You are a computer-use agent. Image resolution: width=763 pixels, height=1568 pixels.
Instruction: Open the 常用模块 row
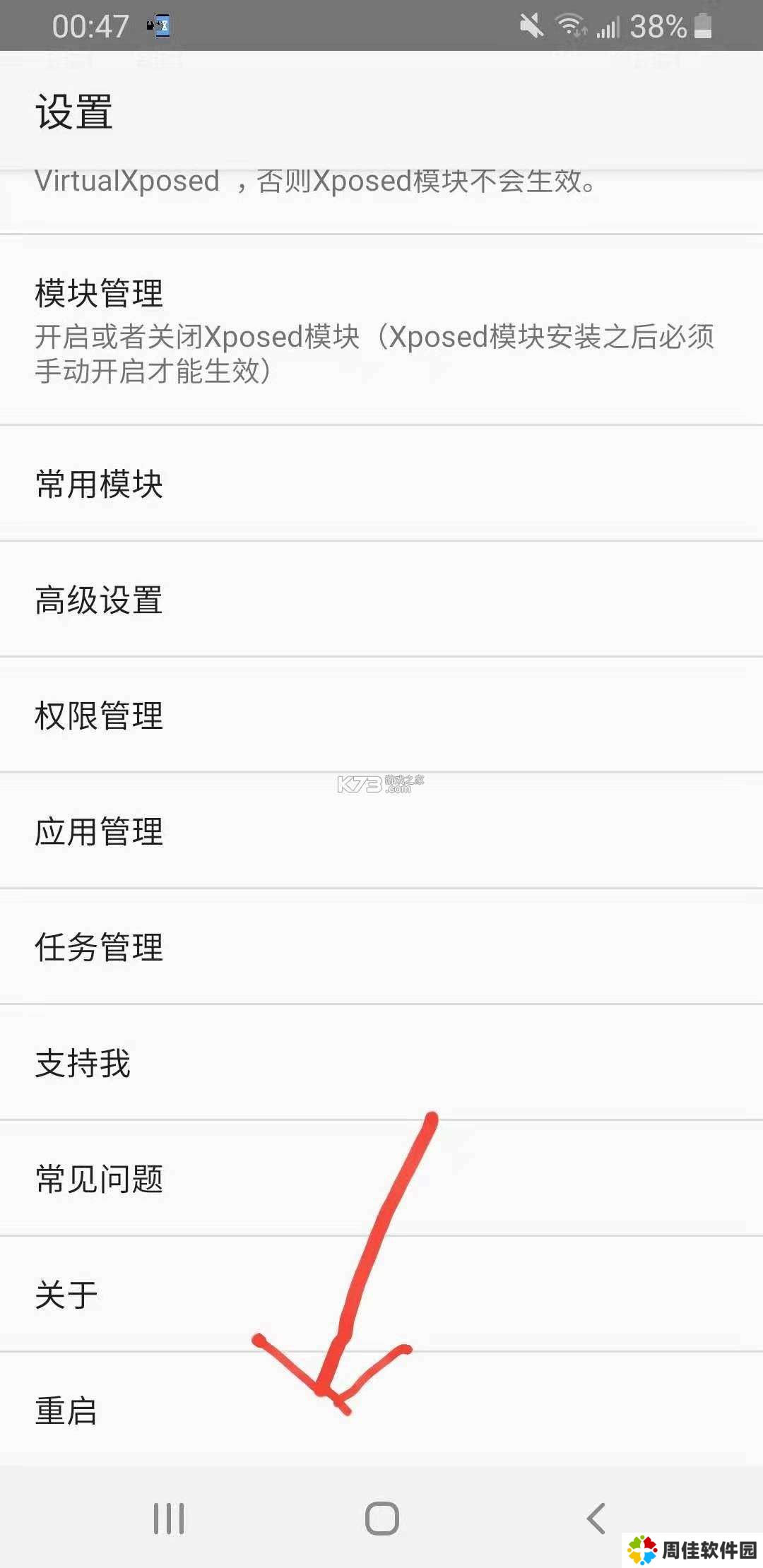[381, 484]
